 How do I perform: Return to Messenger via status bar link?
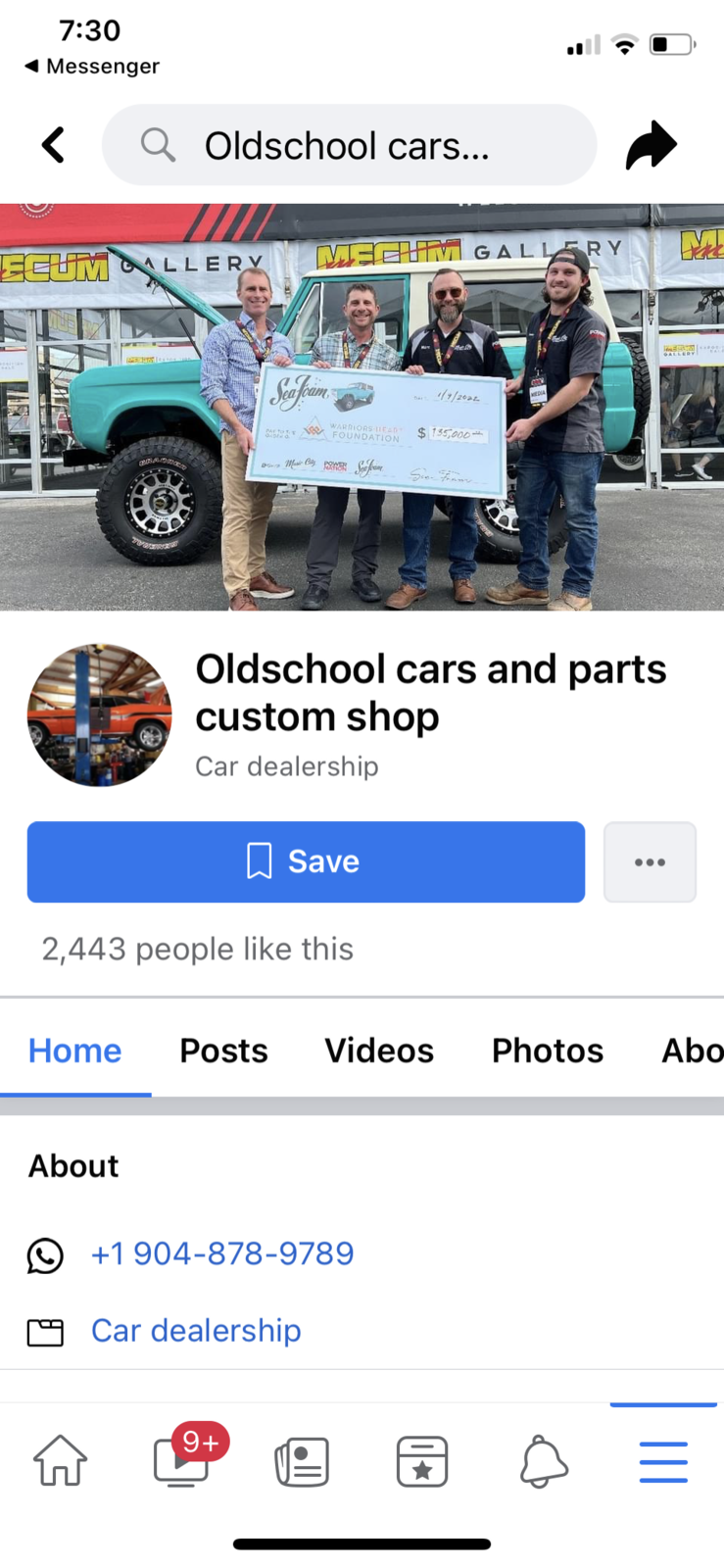click(x=92, y=66)
